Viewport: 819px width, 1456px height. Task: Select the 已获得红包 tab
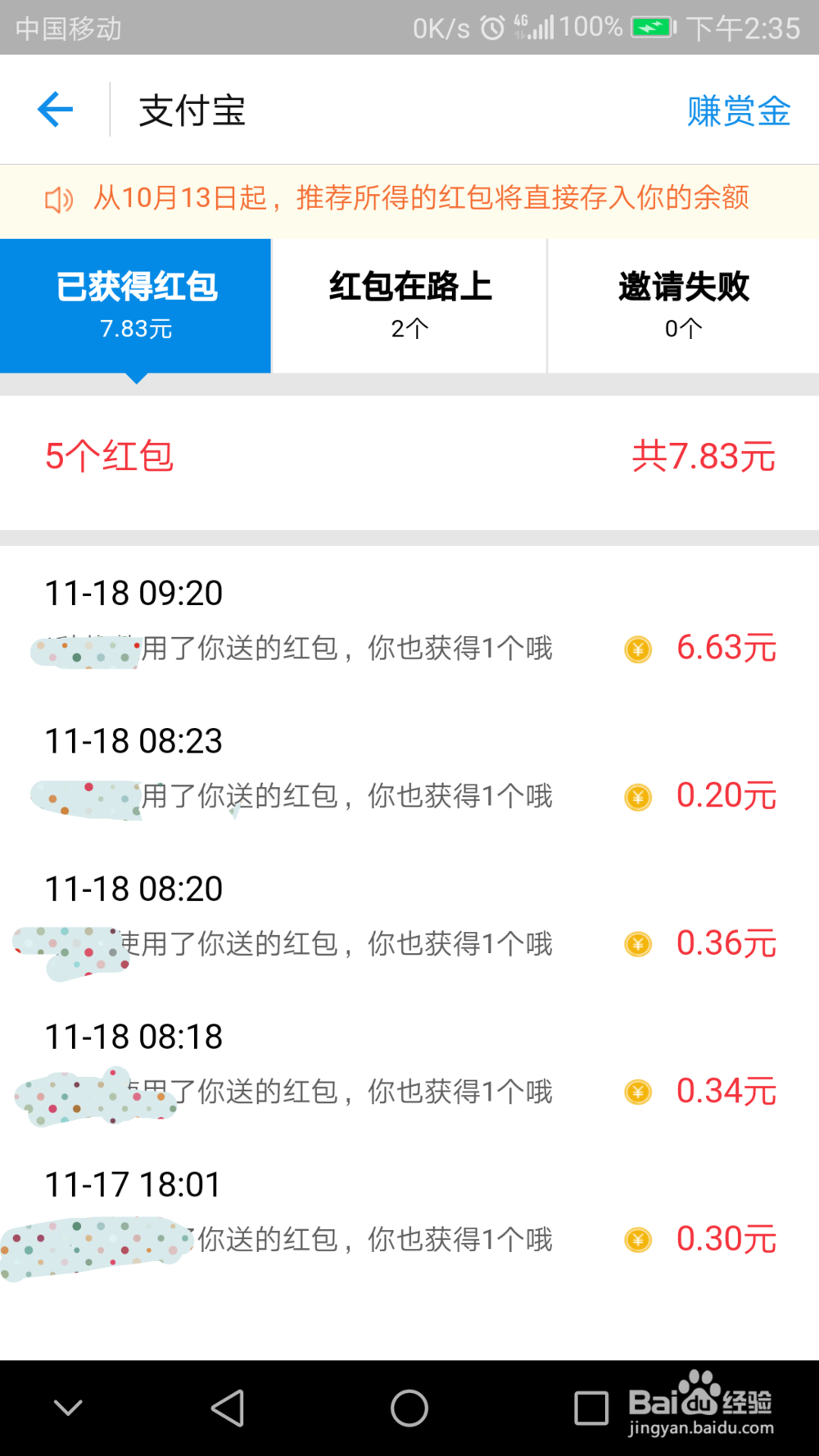pyautogui.click(x=136, y=306)
